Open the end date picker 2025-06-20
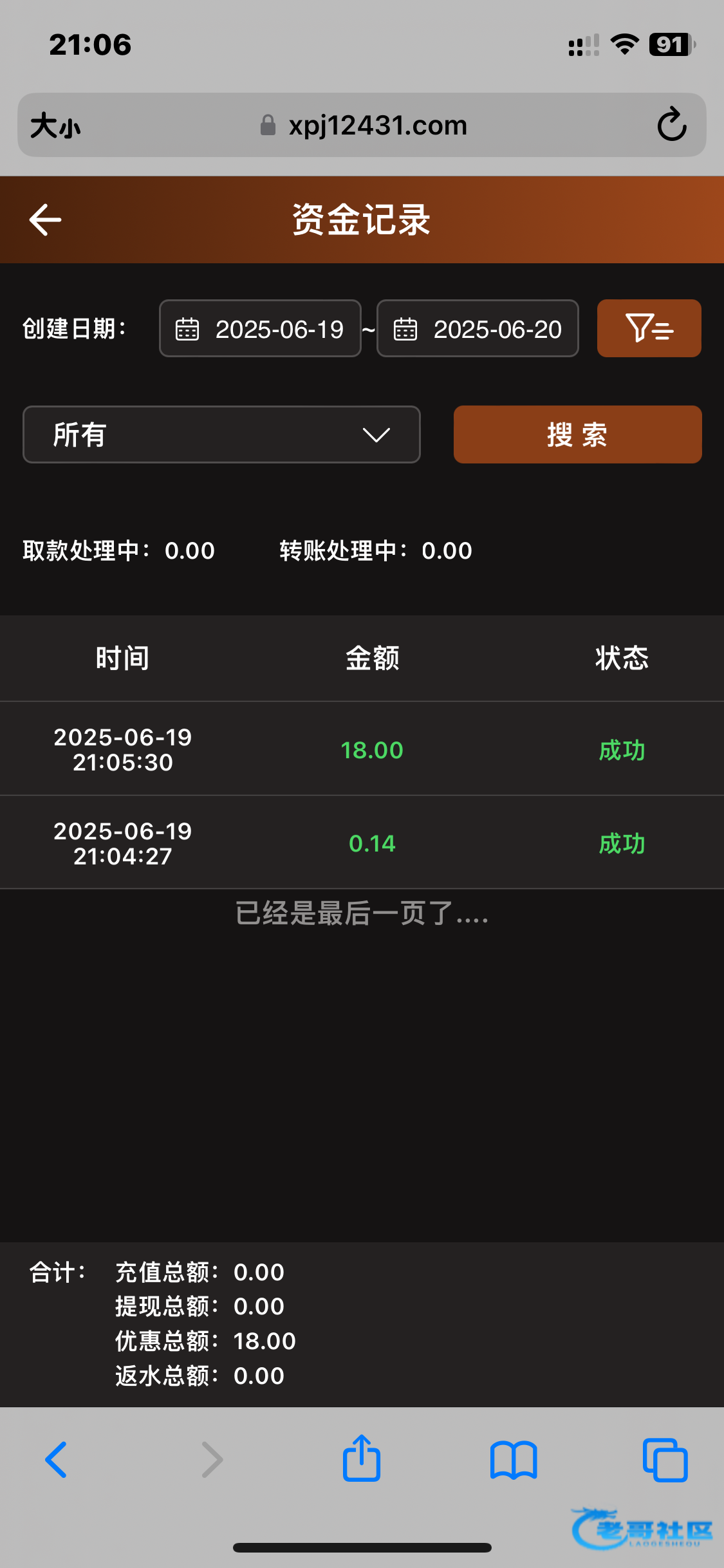The image size is (724, 1568). point(478,328)
